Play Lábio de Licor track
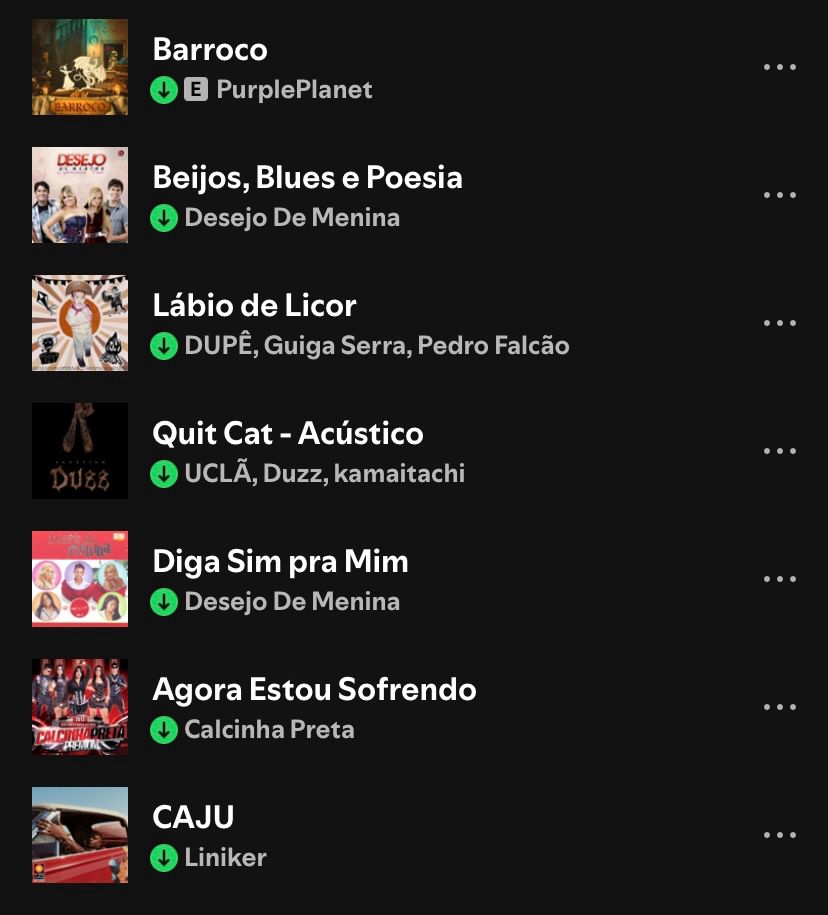828x915 pixels. tap(254, 305)
